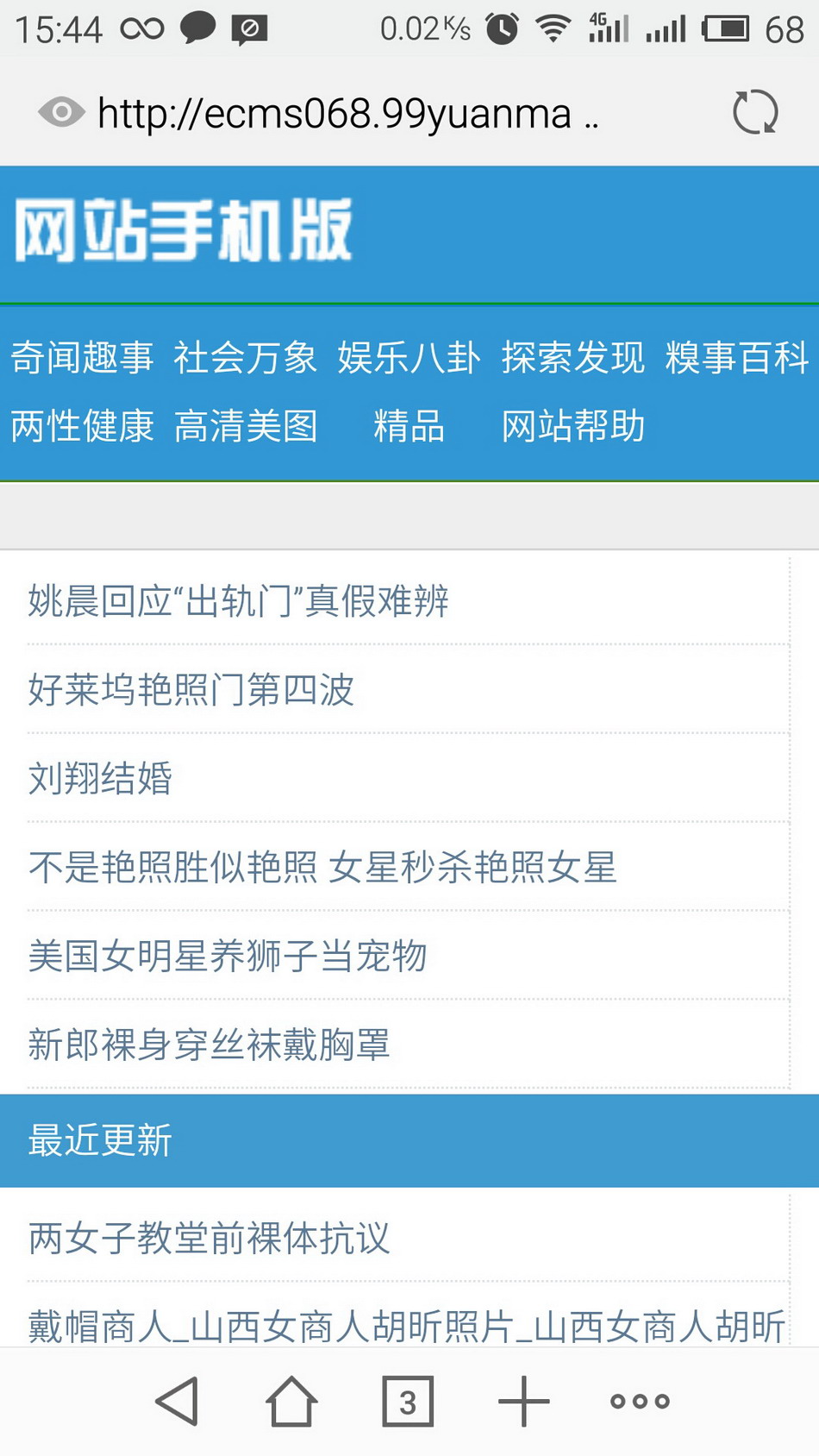Open the three-dot browser menu
The height and width of the screenshot is (1456, 819).
(640, 1402)
